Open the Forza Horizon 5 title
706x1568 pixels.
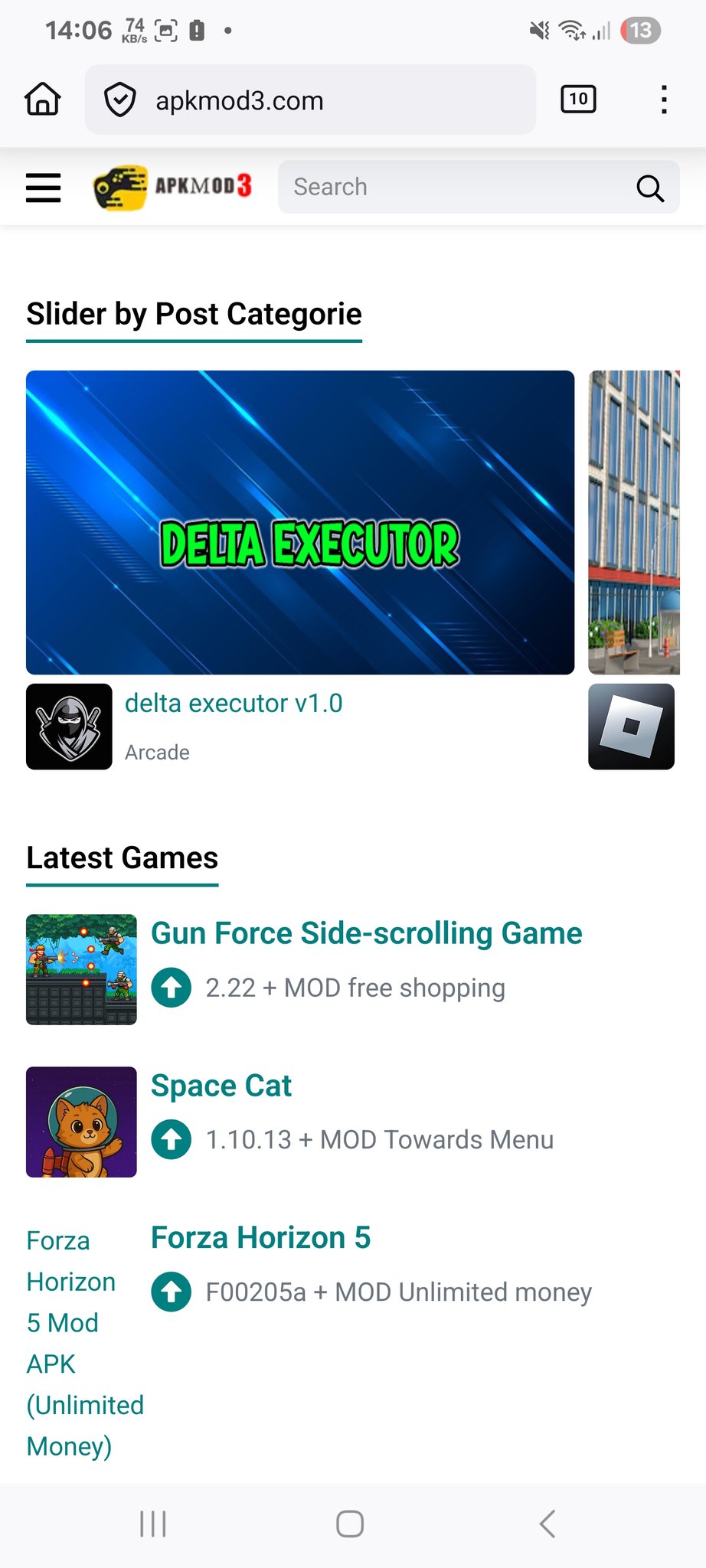tap(260, 1237)
